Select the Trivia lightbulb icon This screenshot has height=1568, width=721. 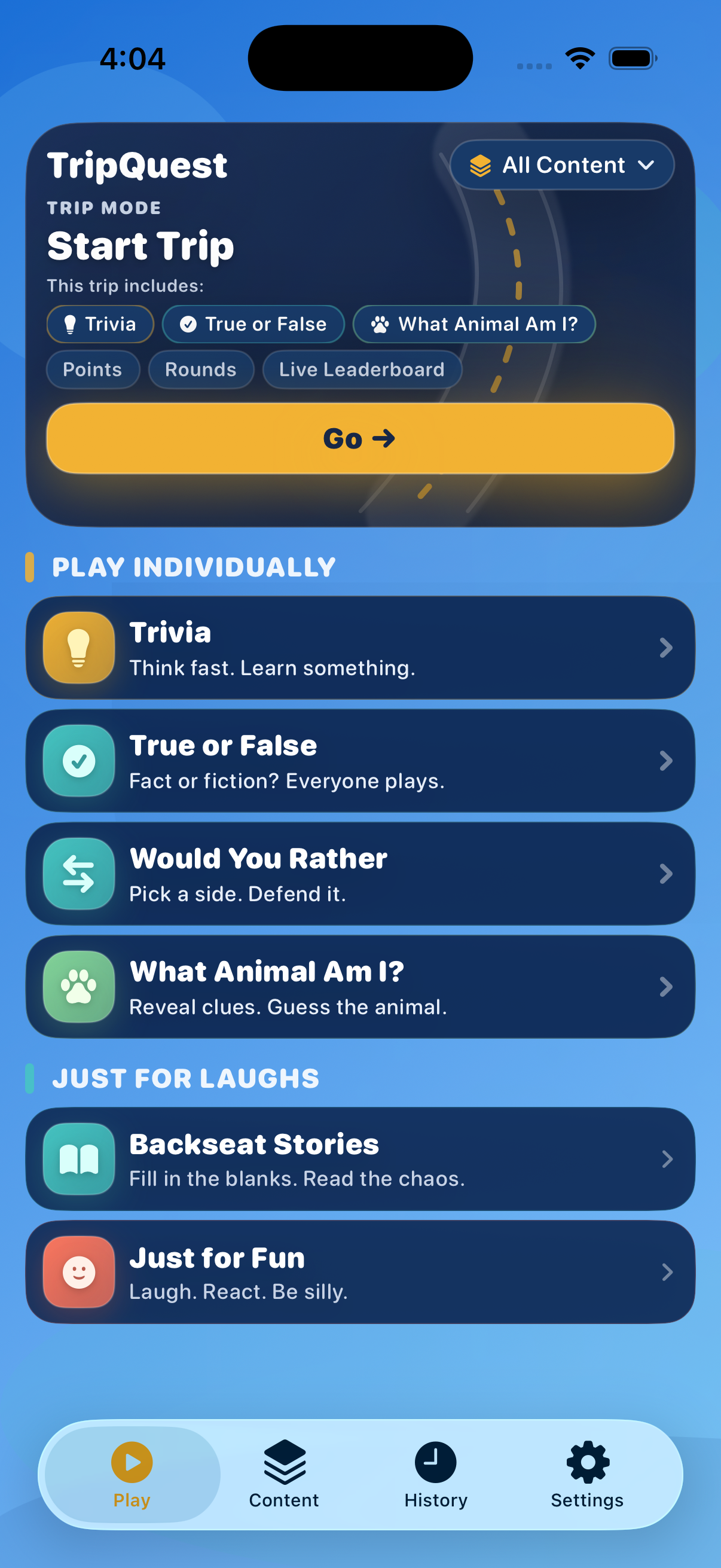pos(77,647)
